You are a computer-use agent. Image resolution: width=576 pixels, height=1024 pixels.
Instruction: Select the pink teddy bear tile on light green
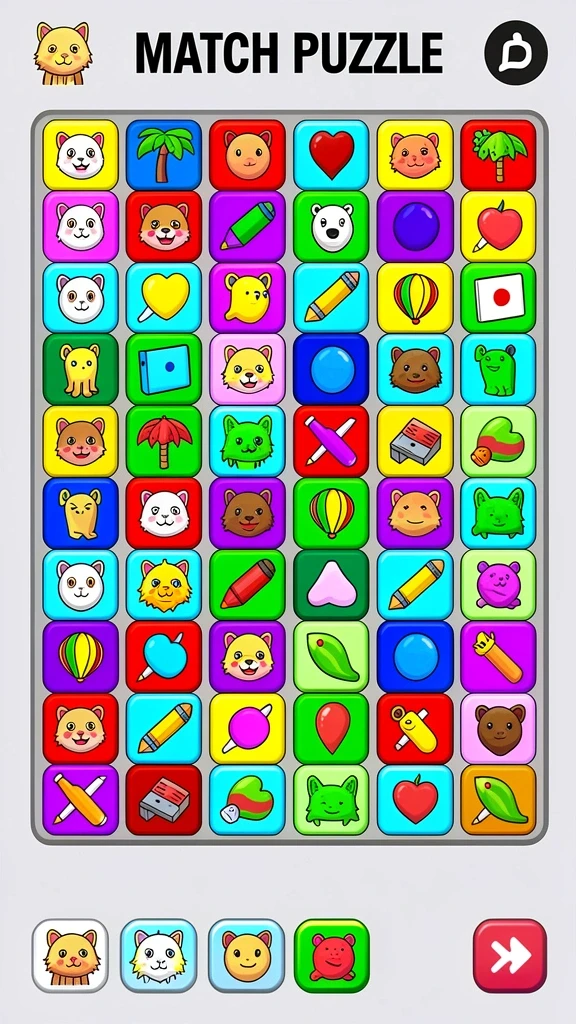(498, 584)
